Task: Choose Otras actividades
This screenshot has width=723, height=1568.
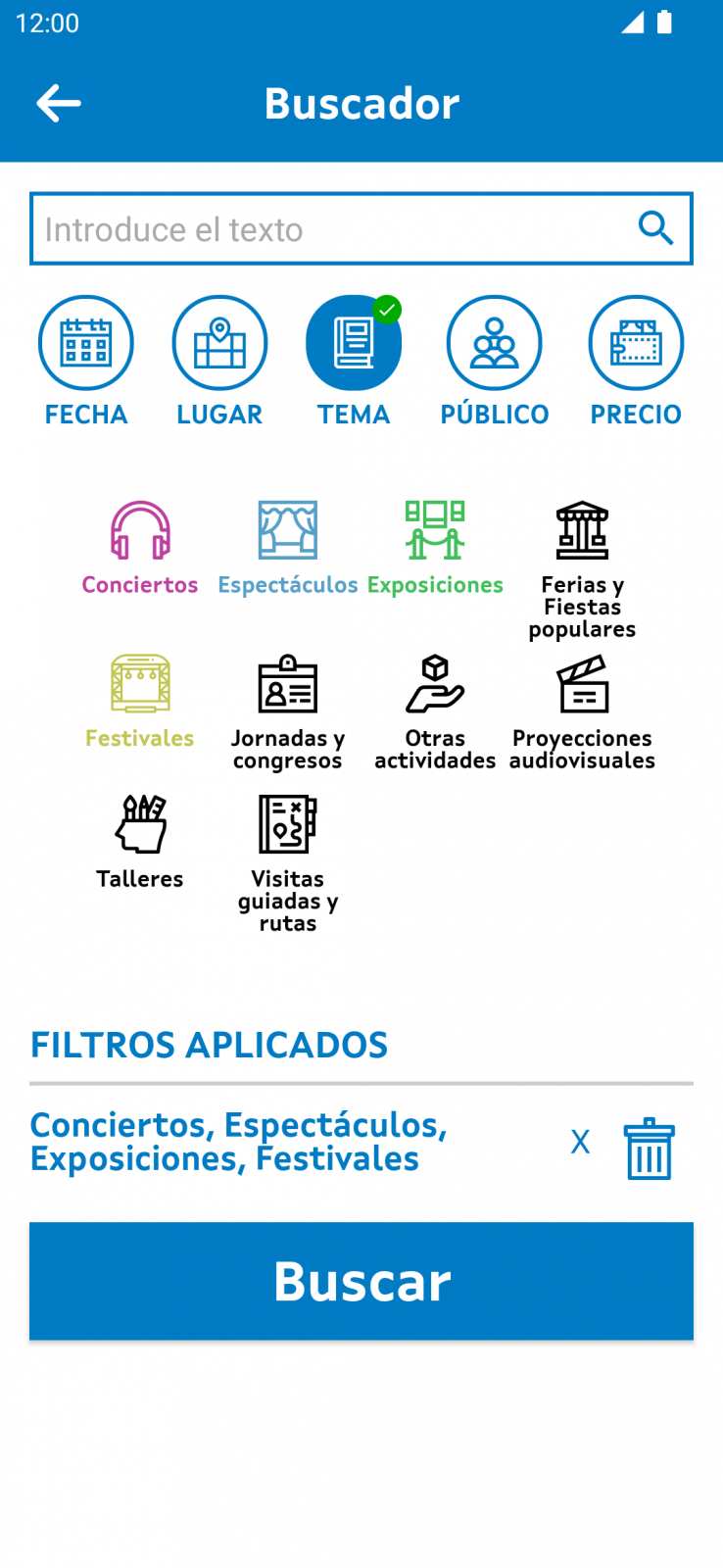Action: coord(435,712)
